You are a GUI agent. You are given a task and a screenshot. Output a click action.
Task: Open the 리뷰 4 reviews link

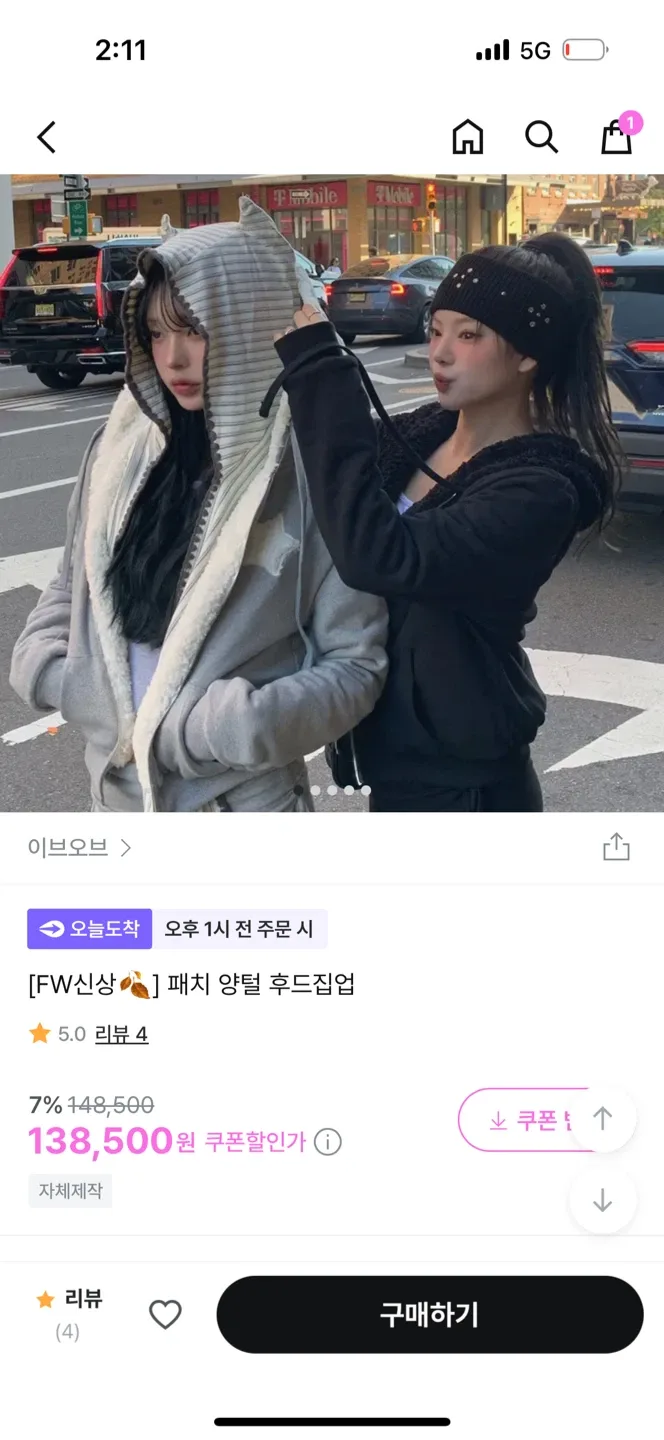pyautogui.click(x=121, y=1034)
